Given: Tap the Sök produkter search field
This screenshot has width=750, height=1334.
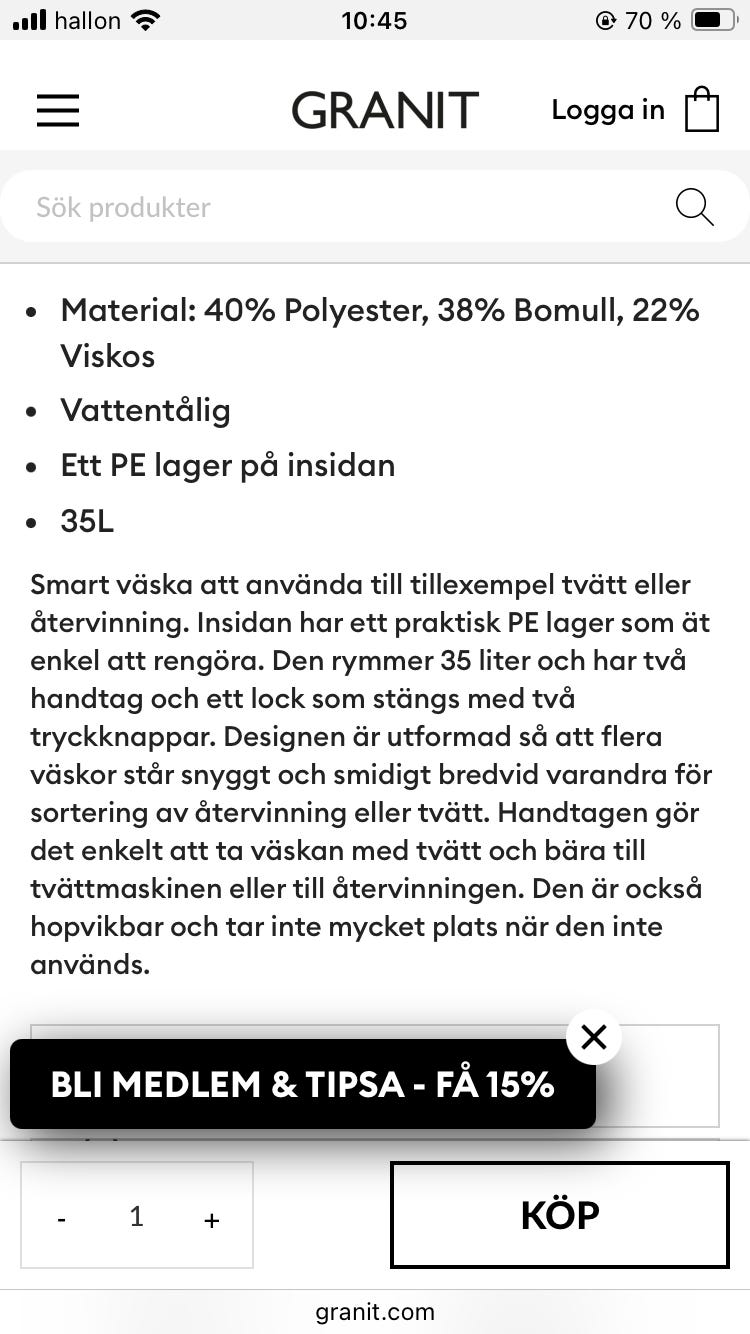Looking at the screenshot, I should [x=300, y=206].
